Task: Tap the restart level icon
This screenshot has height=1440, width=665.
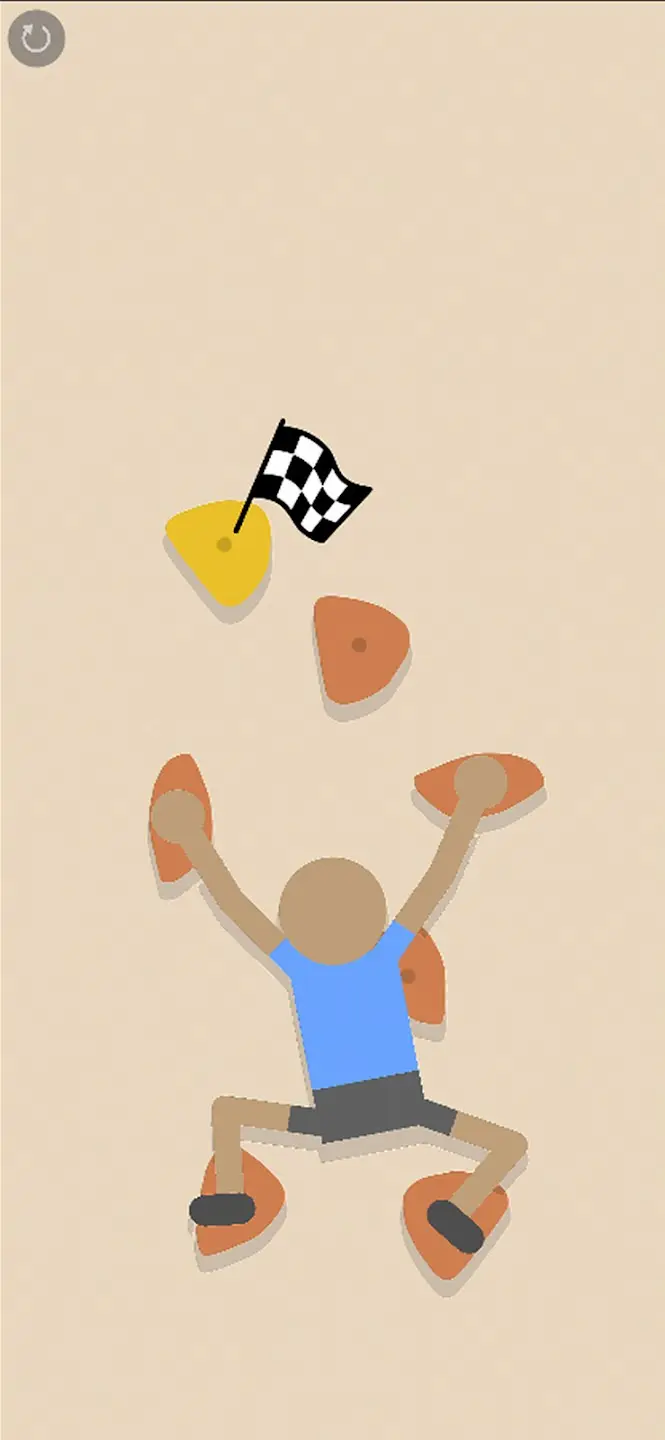Action: (36, 39)
